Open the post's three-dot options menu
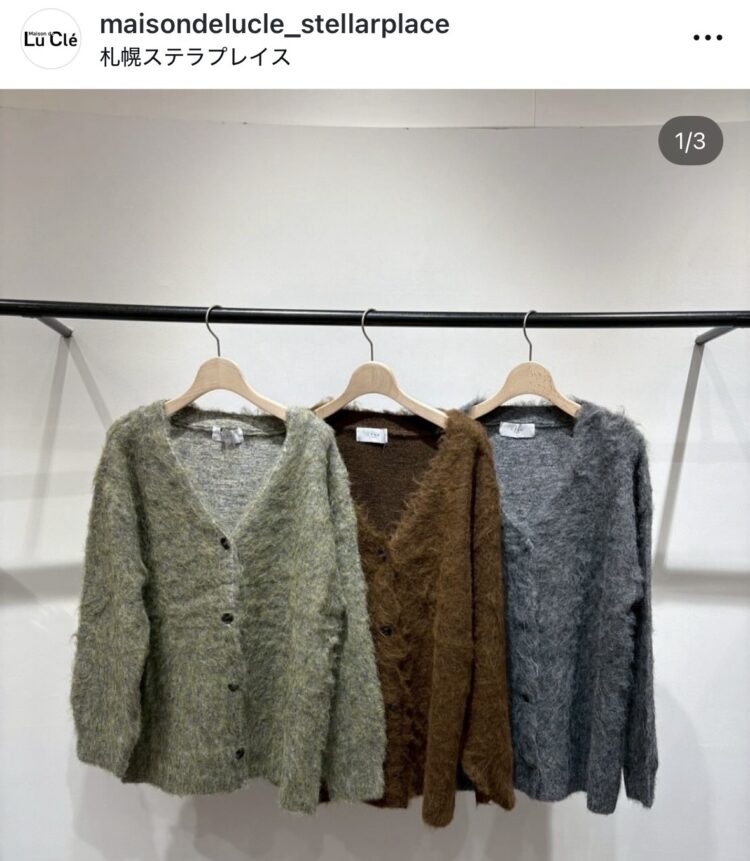This screenshot has height=861, width=750. tap(707, 38)
